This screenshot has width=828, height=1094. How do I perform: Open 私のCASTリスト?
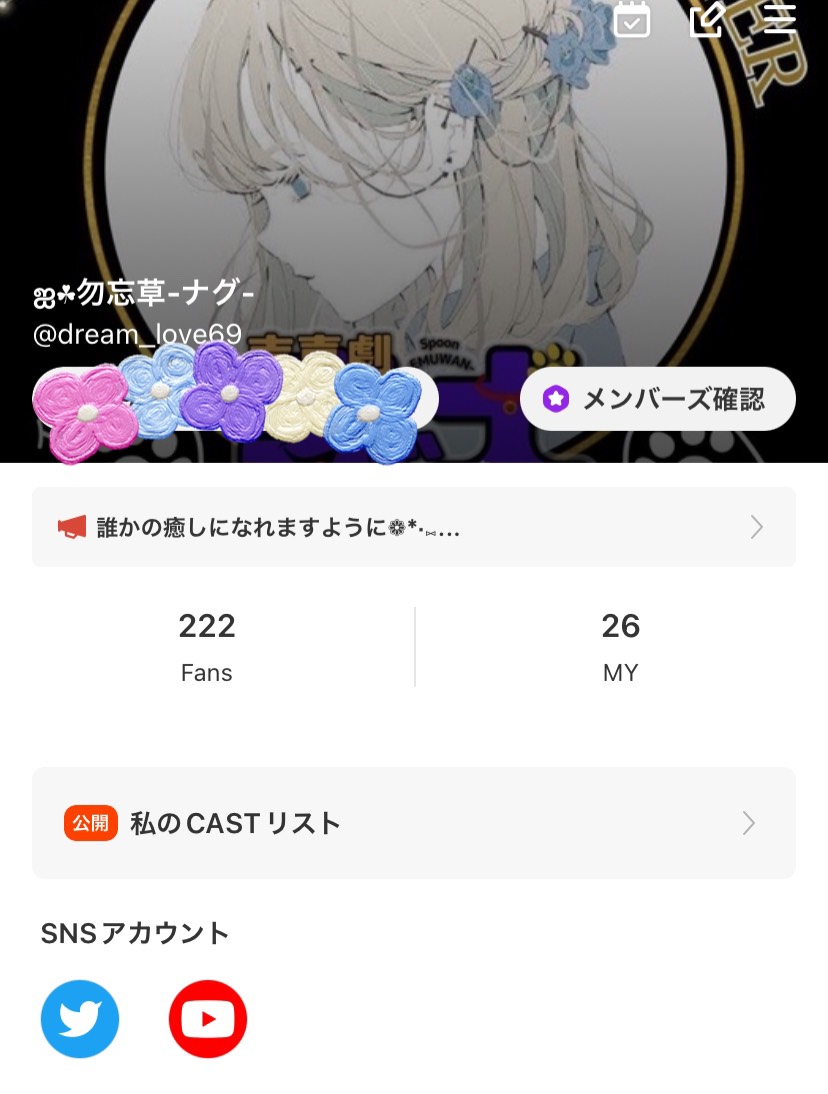(x=413, y=823)
